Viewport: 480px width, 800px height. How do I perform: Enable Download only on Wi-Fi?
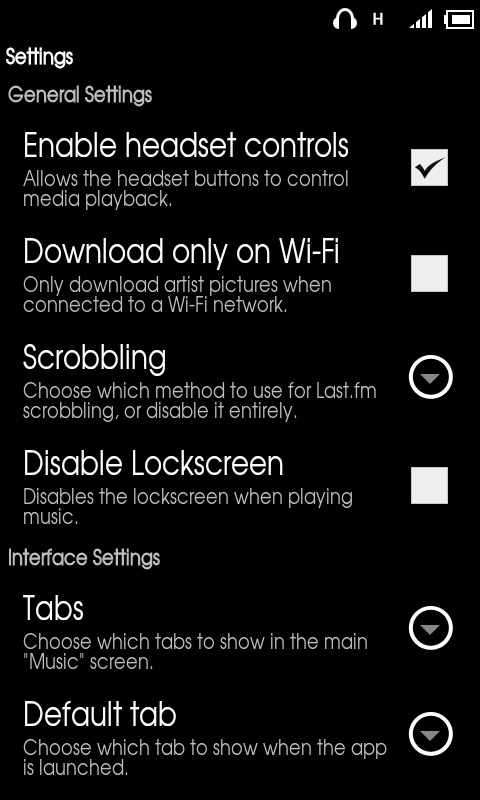pyautogui.click(x=430, y=273)
